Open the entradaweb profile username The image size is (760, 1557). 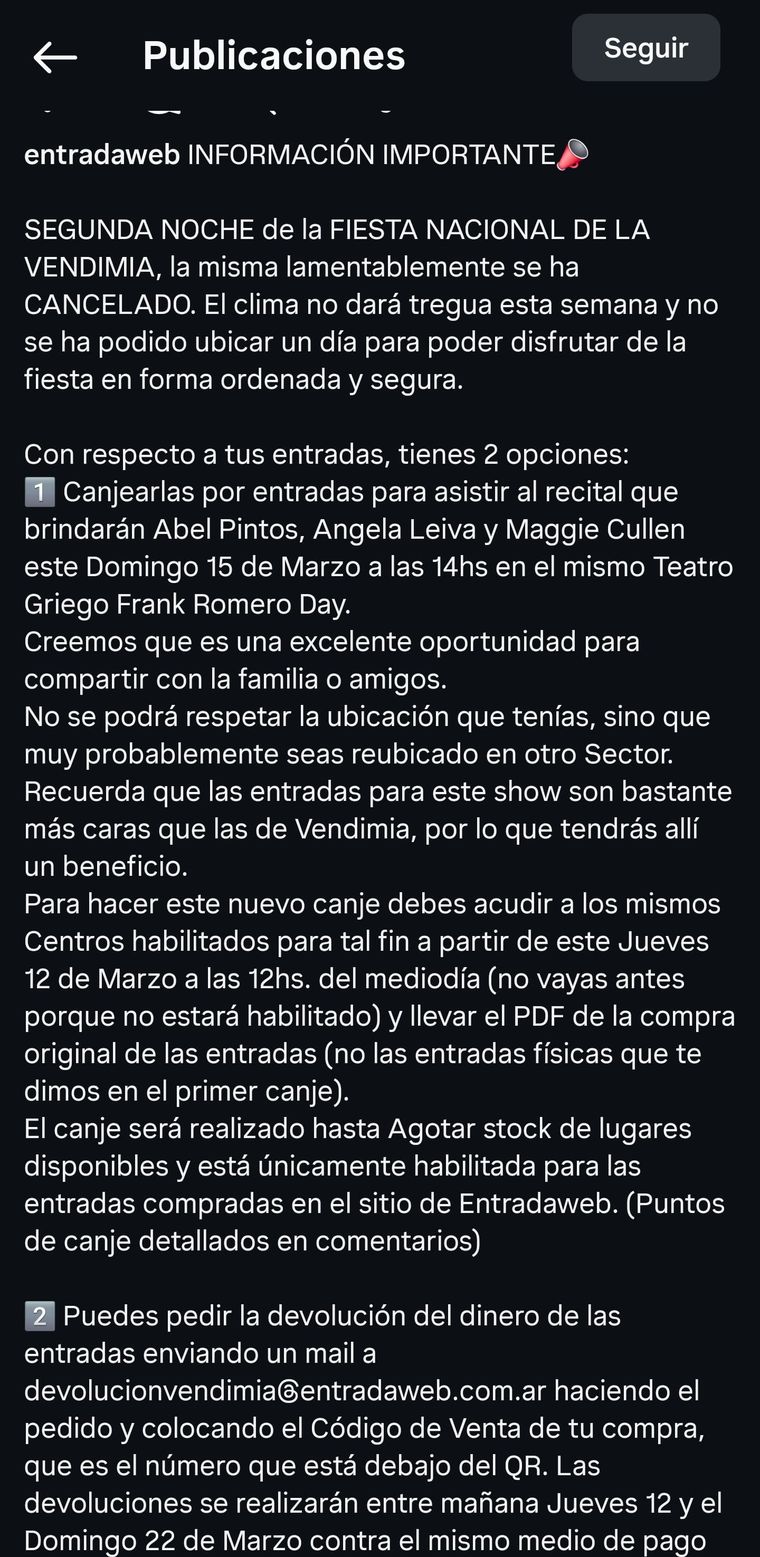pyautogui.click(x=101, y=155)
